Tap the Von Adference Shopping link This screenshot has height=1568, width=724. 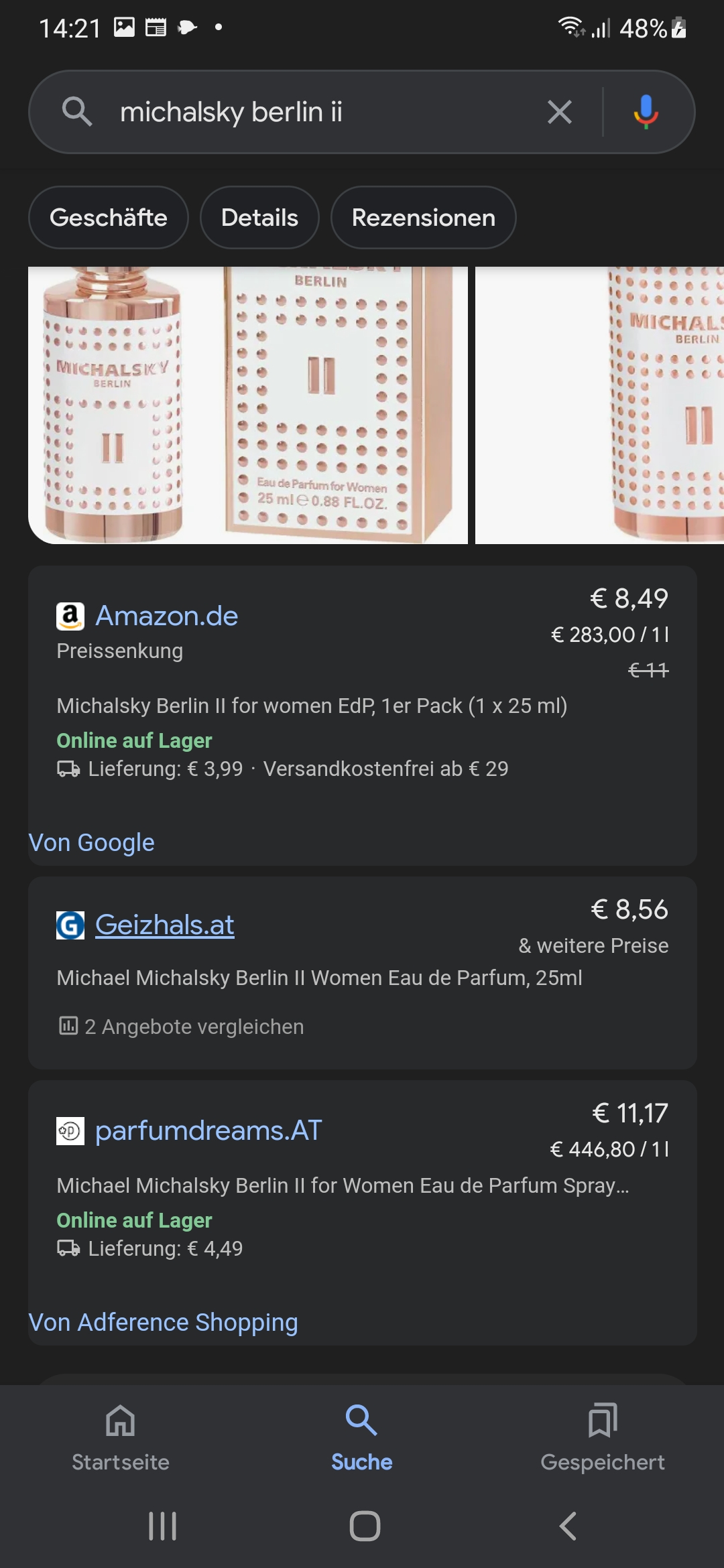pos(163,1322)
